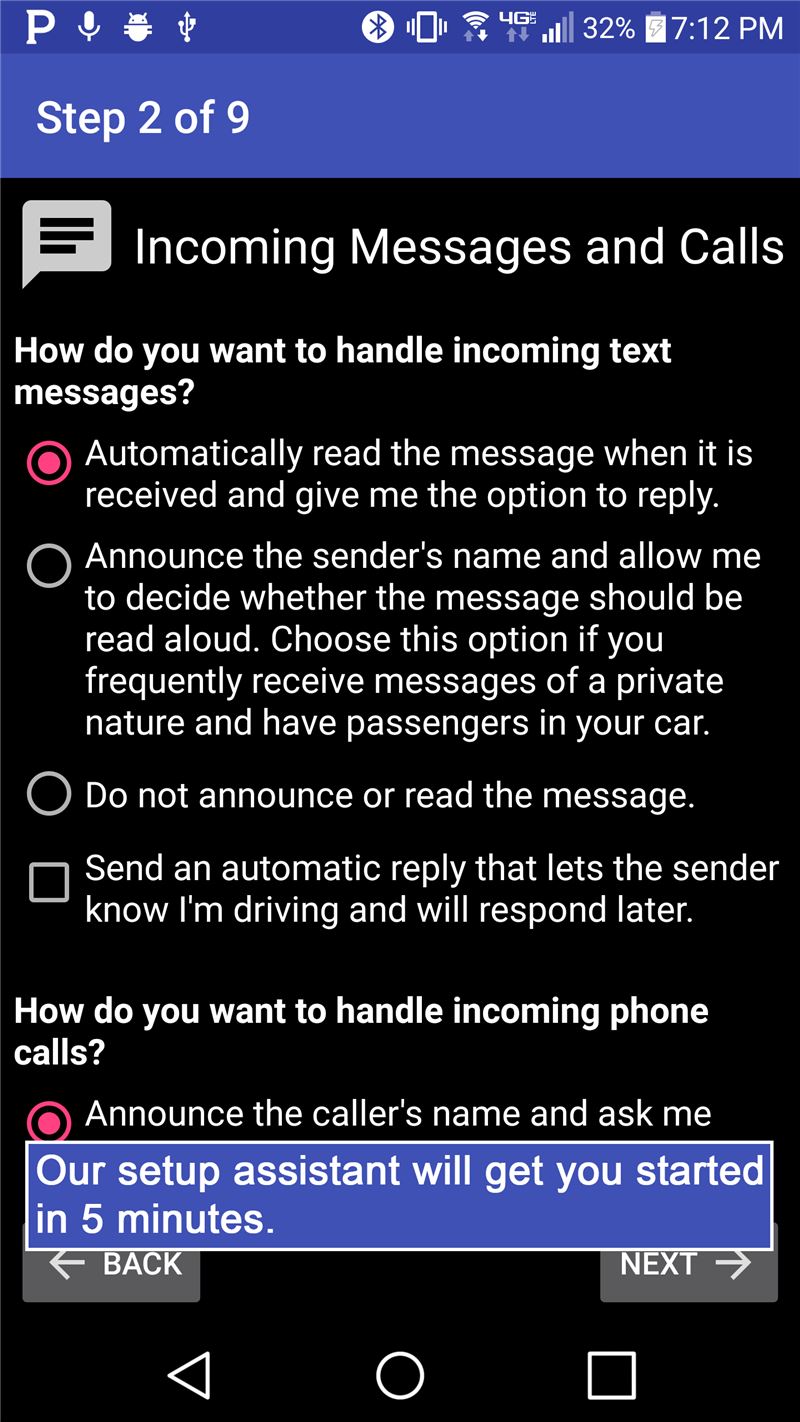Enable the automatic driving reply checkbox
Viewport: 800px width, 1422px height.
pyautogui.click(x=49, y=883)
